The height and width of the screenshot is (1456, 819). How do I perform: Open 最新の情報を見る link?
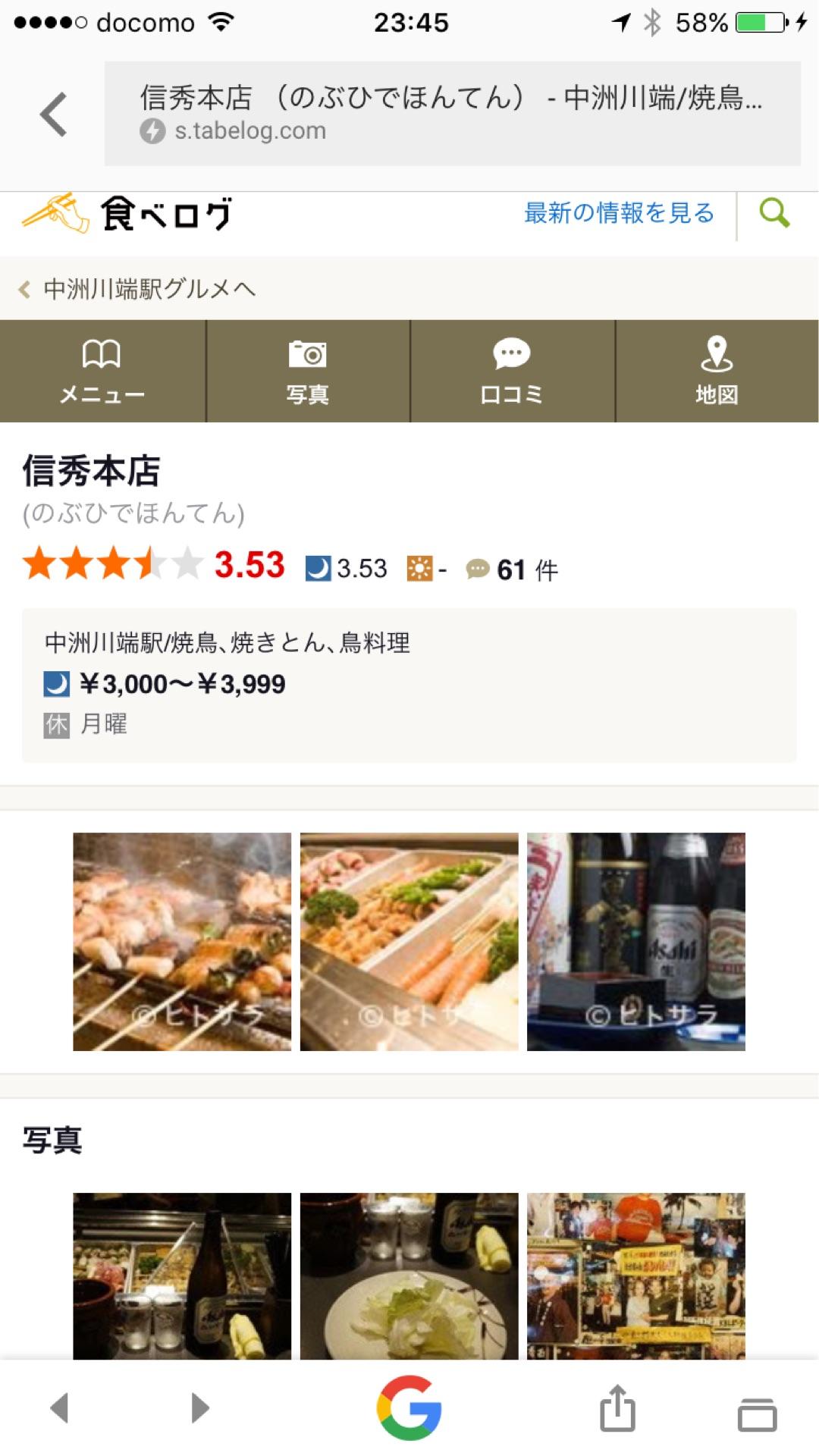[x=617, y=214]
